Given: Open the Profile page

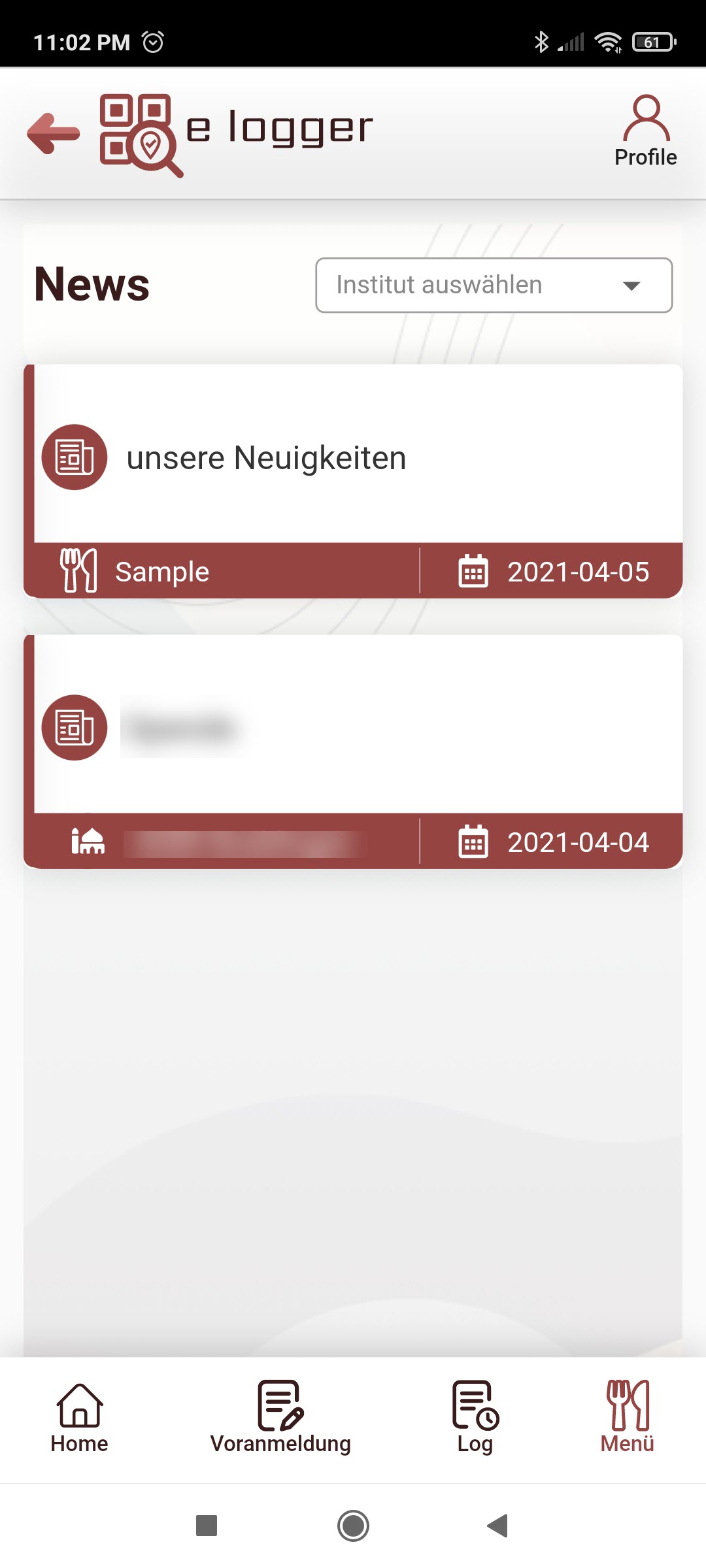Looking at the screenshot, I should tap(645, 131).
